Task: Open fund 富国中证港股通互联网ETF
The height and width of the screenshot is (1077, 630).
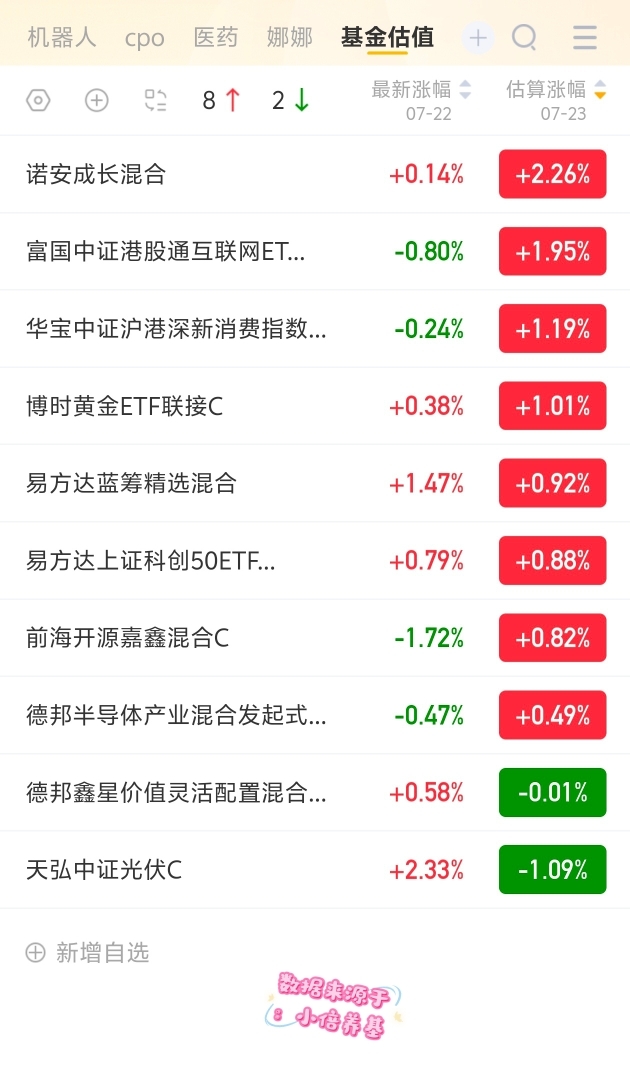Action: (x=315, y=251)
